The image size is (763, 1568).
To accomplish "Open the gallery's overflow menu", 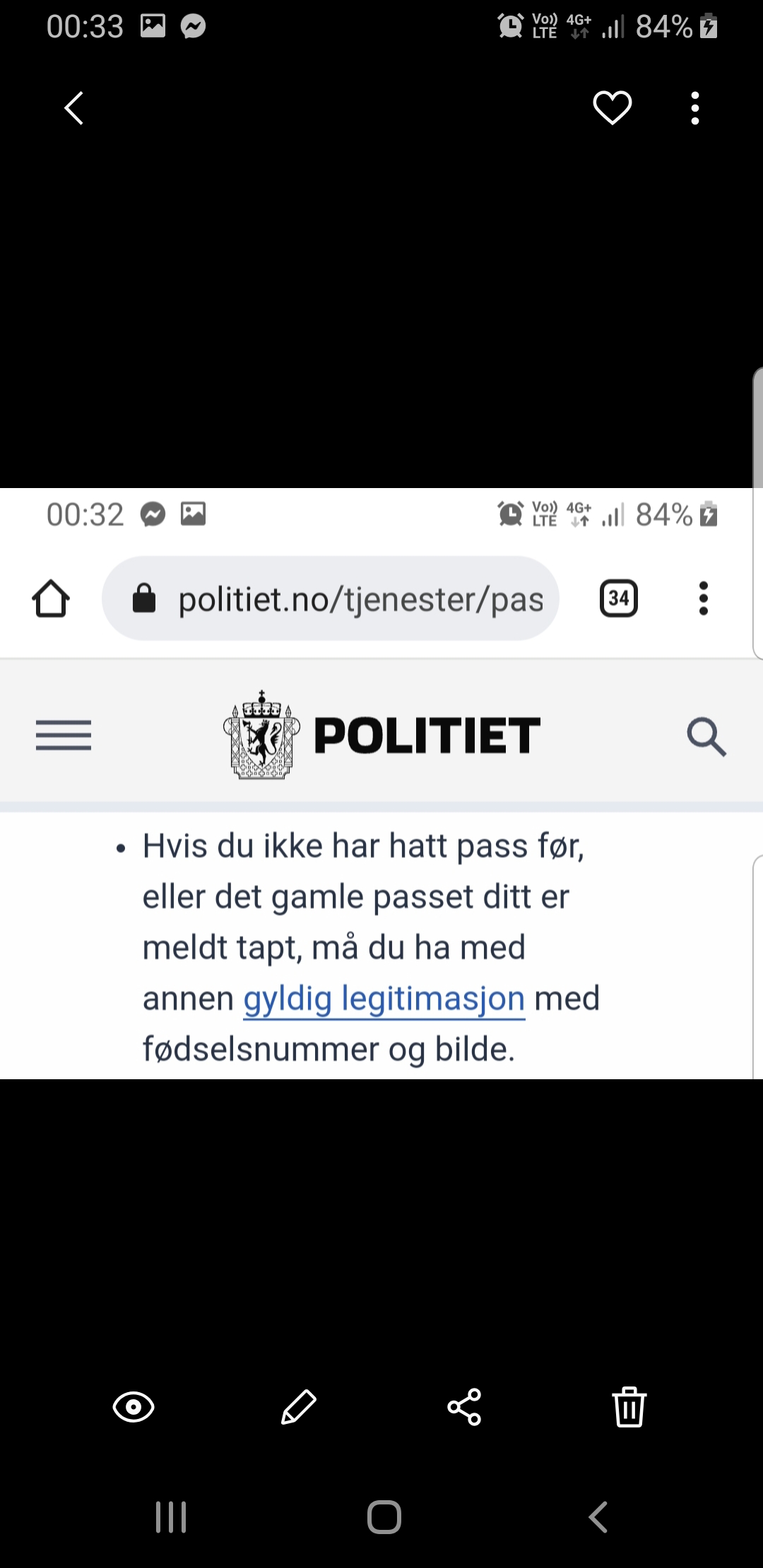I will [695, 108].
